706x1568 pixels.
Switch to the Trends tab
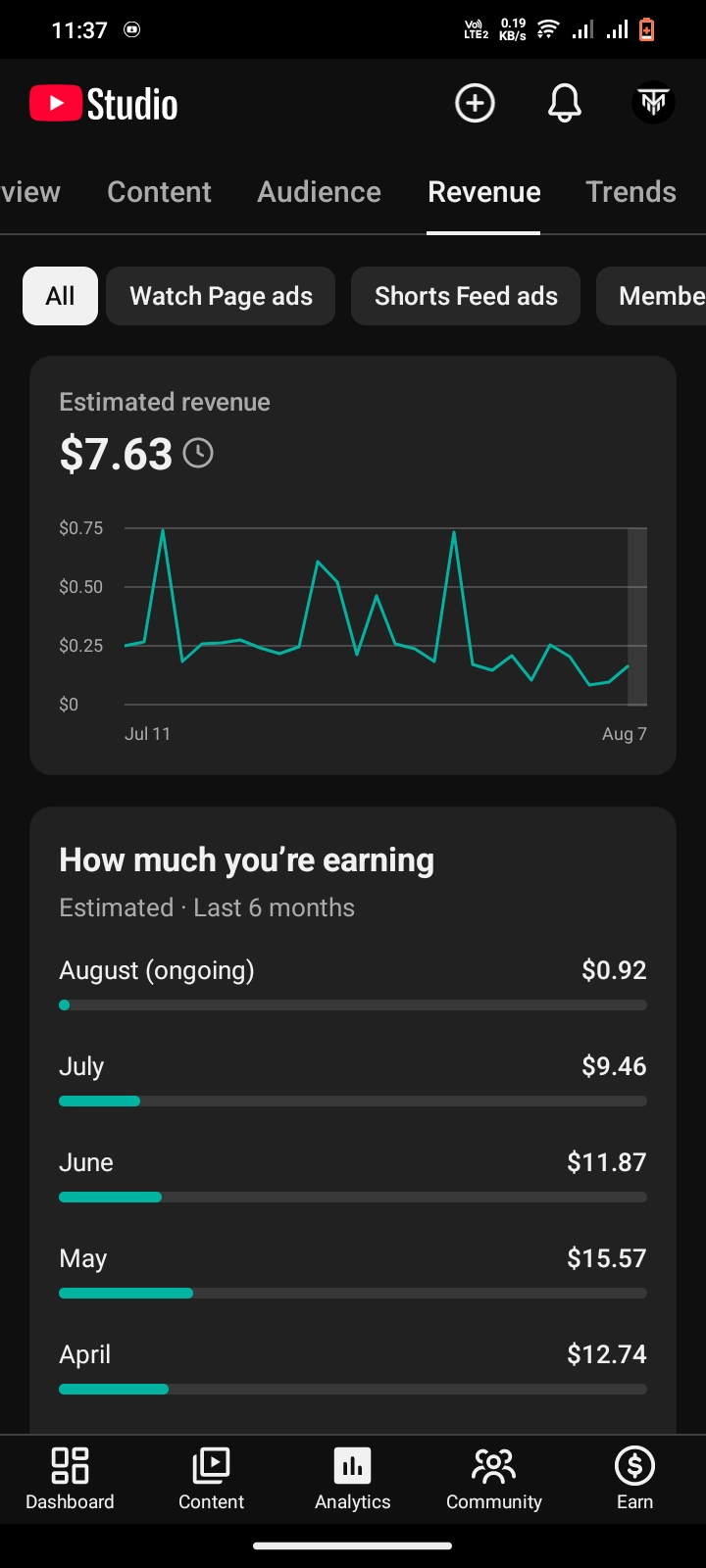coord(630,192)
